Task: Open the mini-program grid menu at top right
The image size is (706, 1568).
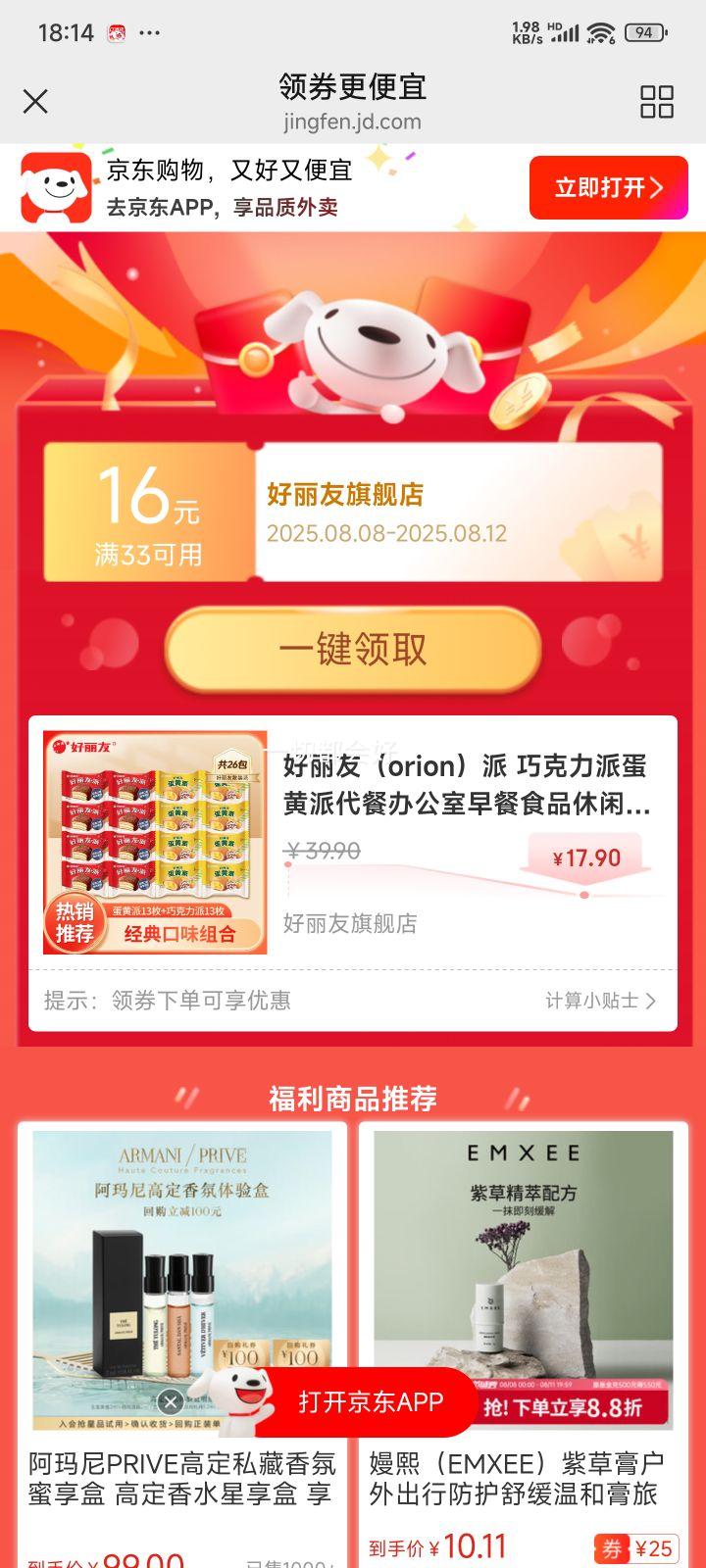Action: [657, 101]
